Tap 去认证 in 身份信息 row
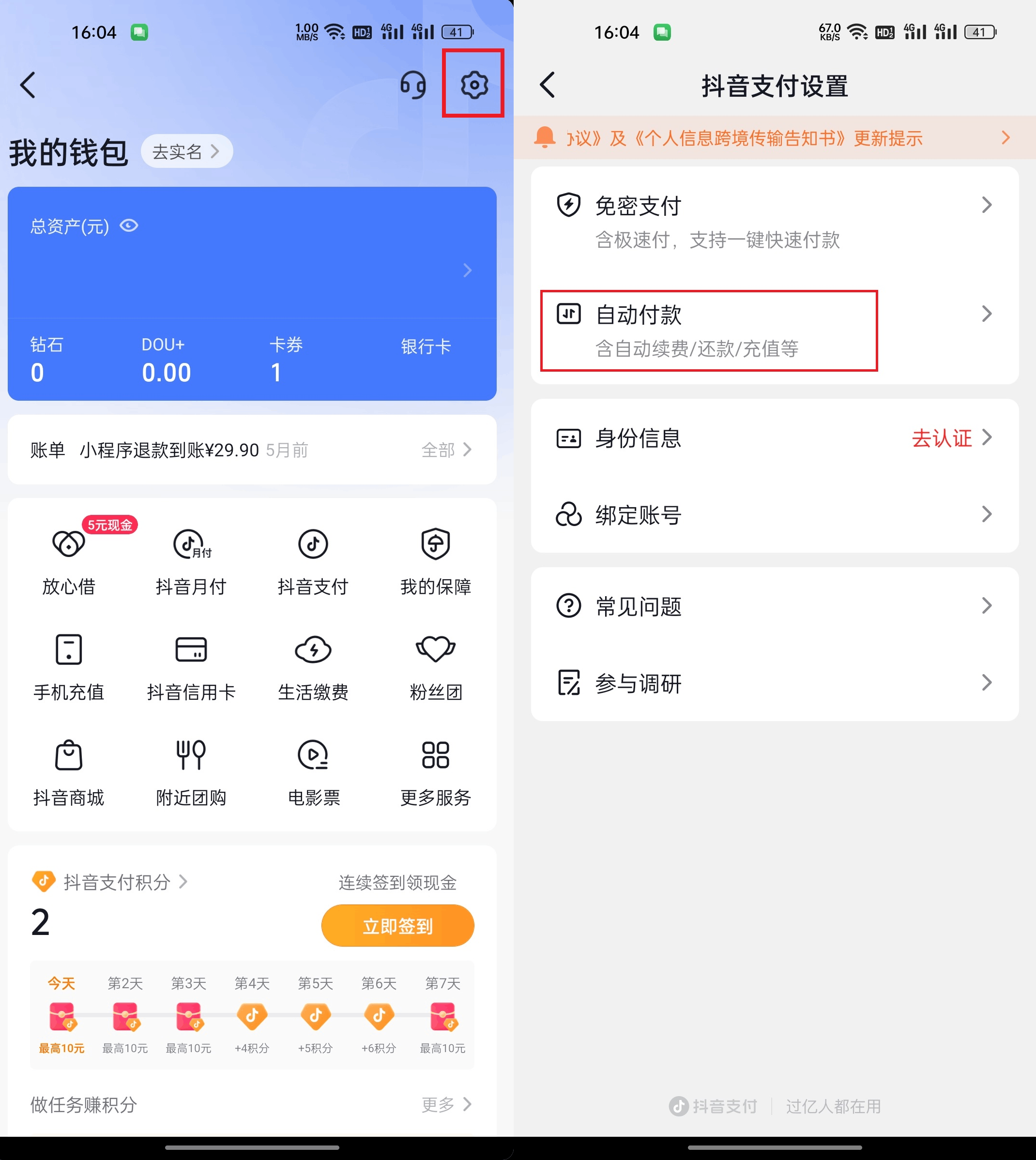The height and width of the screenshot is (1160, 1036). click(x=942, y=438)
